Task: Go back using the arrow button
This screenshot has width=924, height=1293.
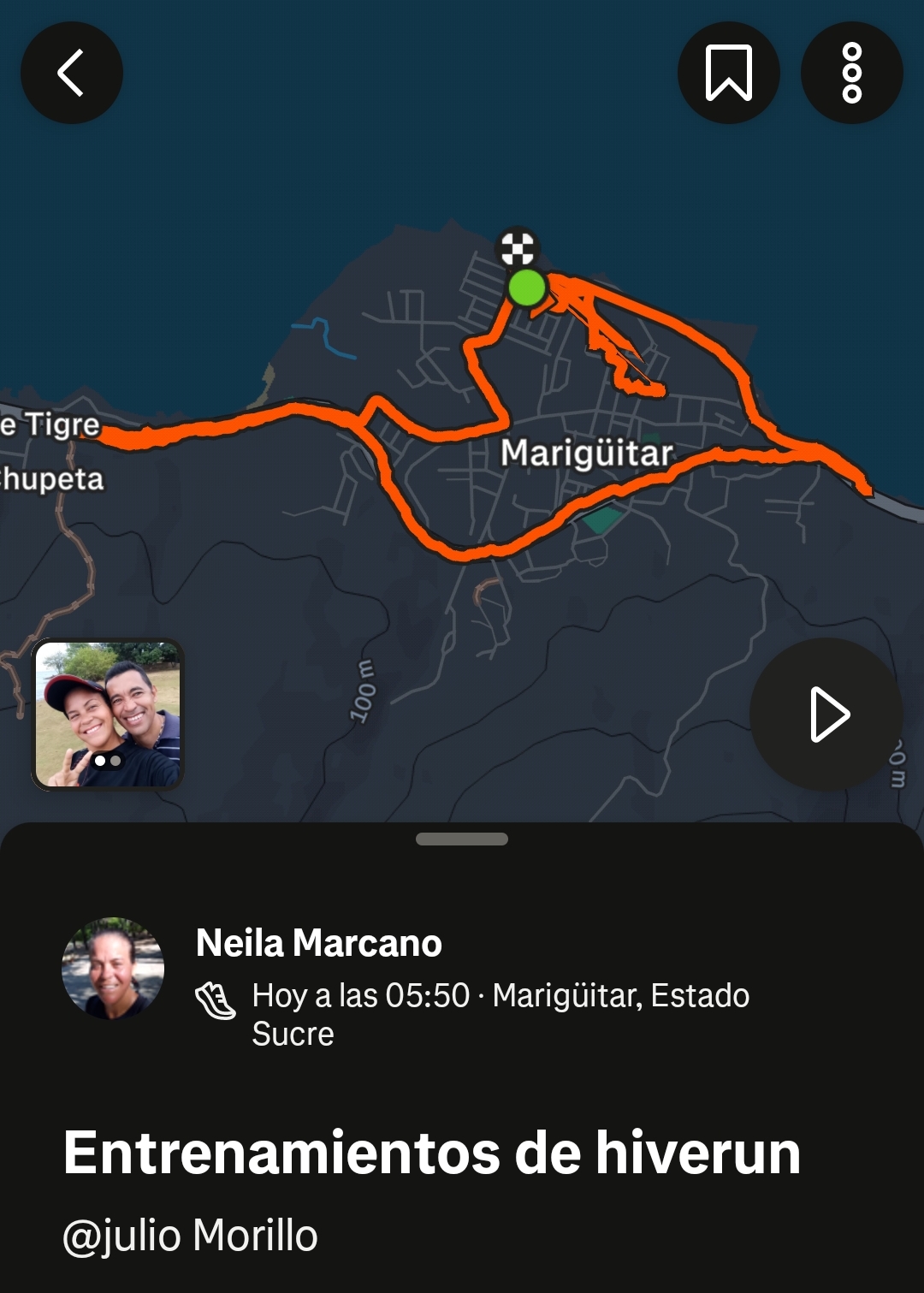Action: tap(72, 73)
